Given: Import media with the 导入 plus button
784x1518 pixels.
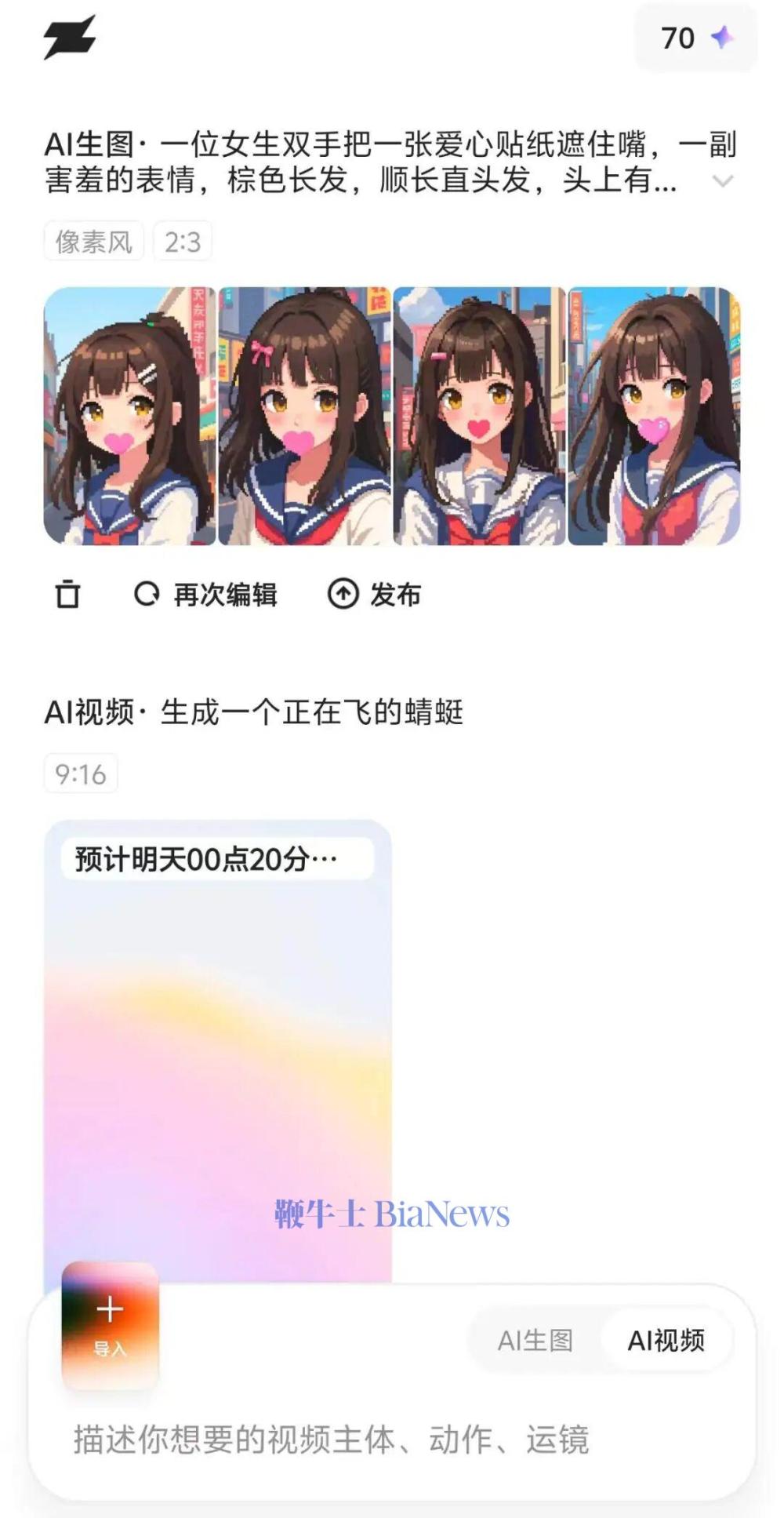Looking at the screenshot, I should coord(110,1324).
